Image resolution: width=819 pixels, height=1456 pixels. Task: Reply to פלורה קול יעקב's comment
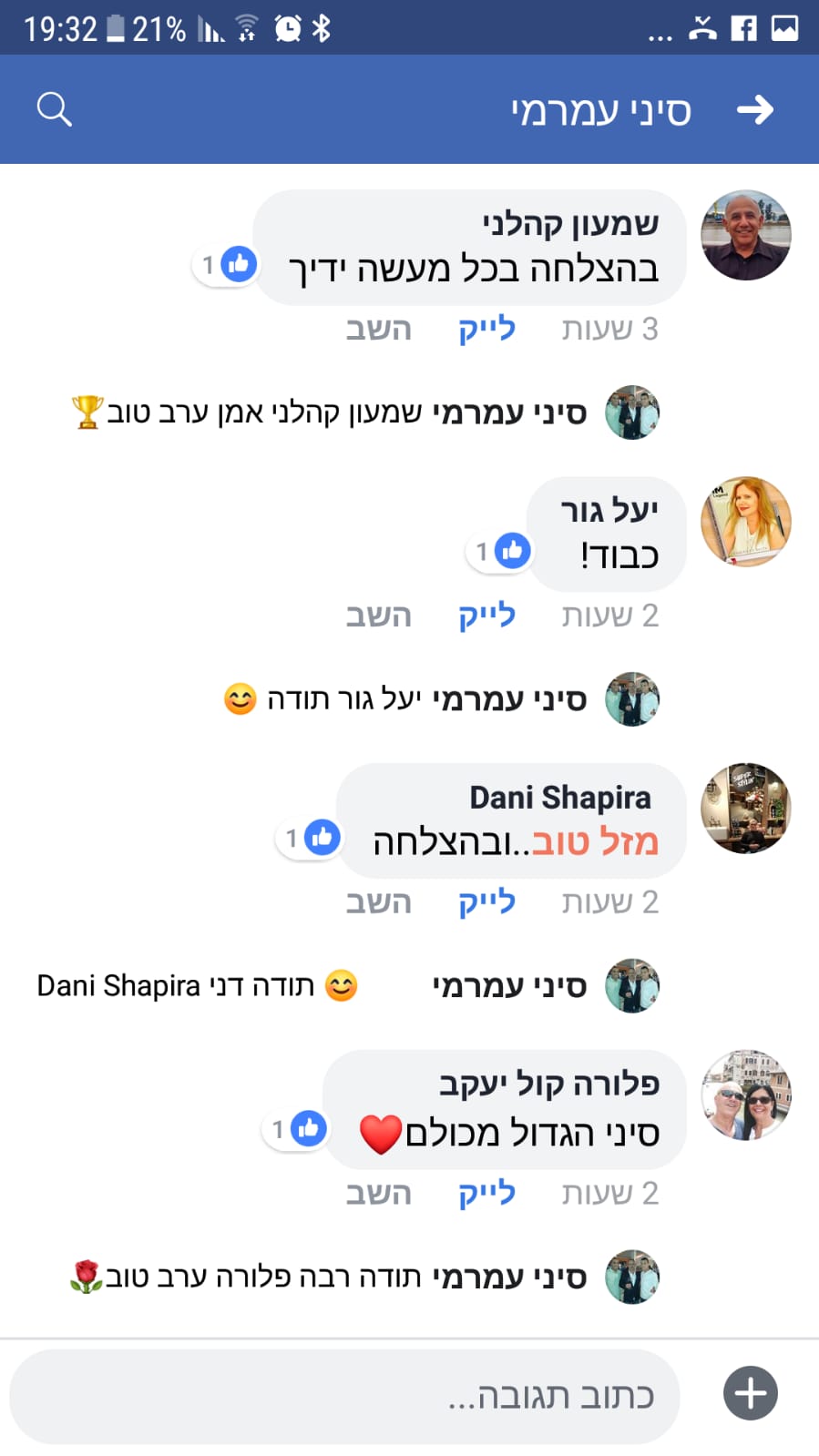pos(378,1193)
